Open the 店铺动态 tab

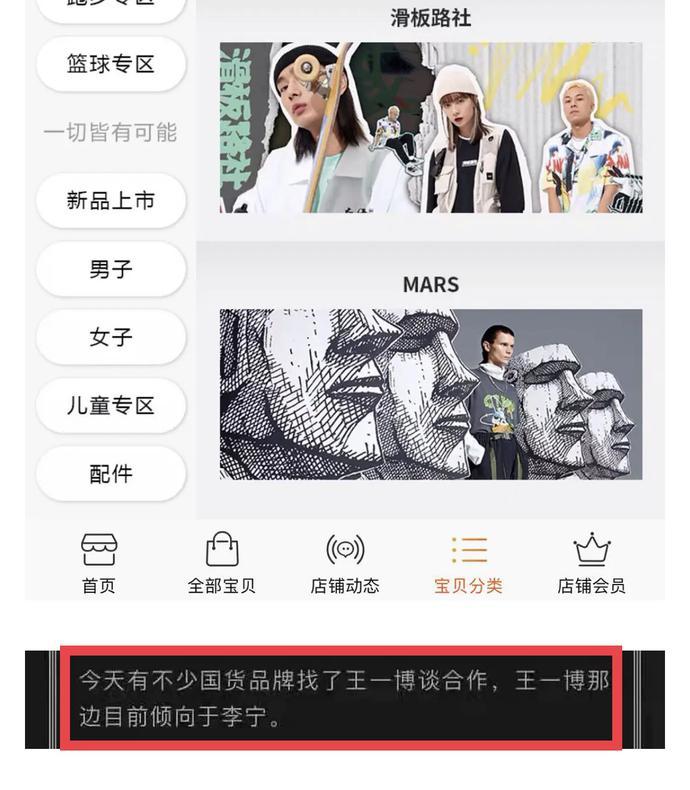click(x=345, y=563)
